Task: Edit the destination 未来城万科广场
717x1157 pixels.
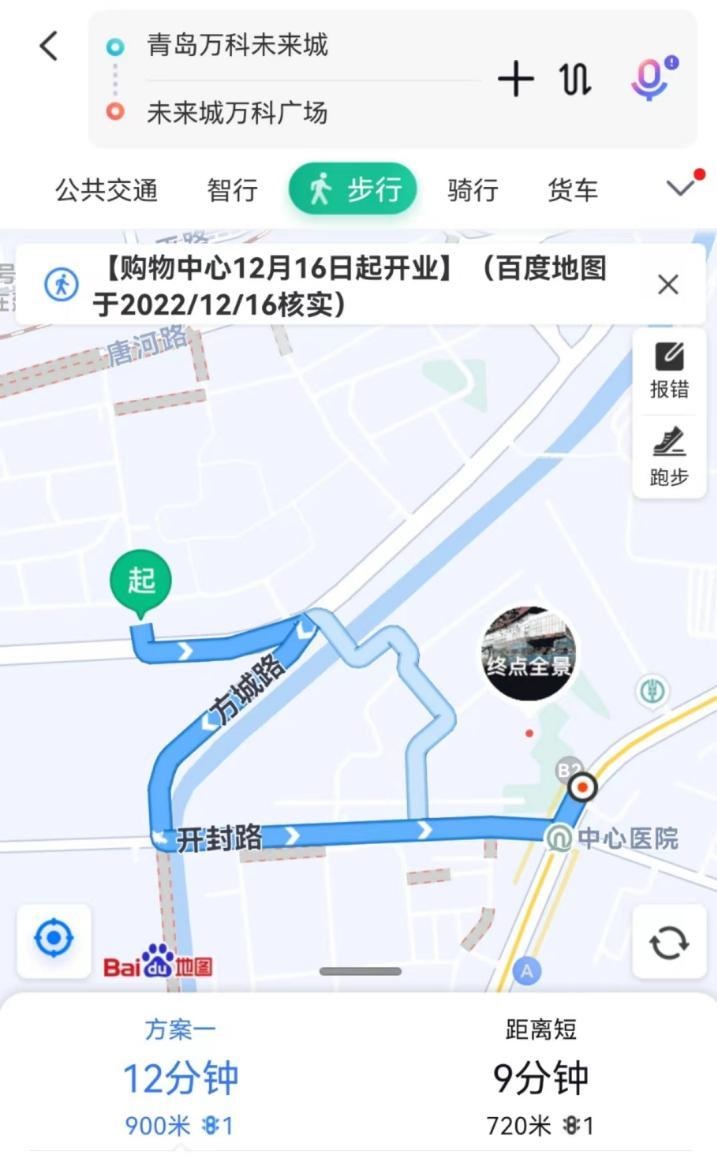Action: [x=238, y=112]
